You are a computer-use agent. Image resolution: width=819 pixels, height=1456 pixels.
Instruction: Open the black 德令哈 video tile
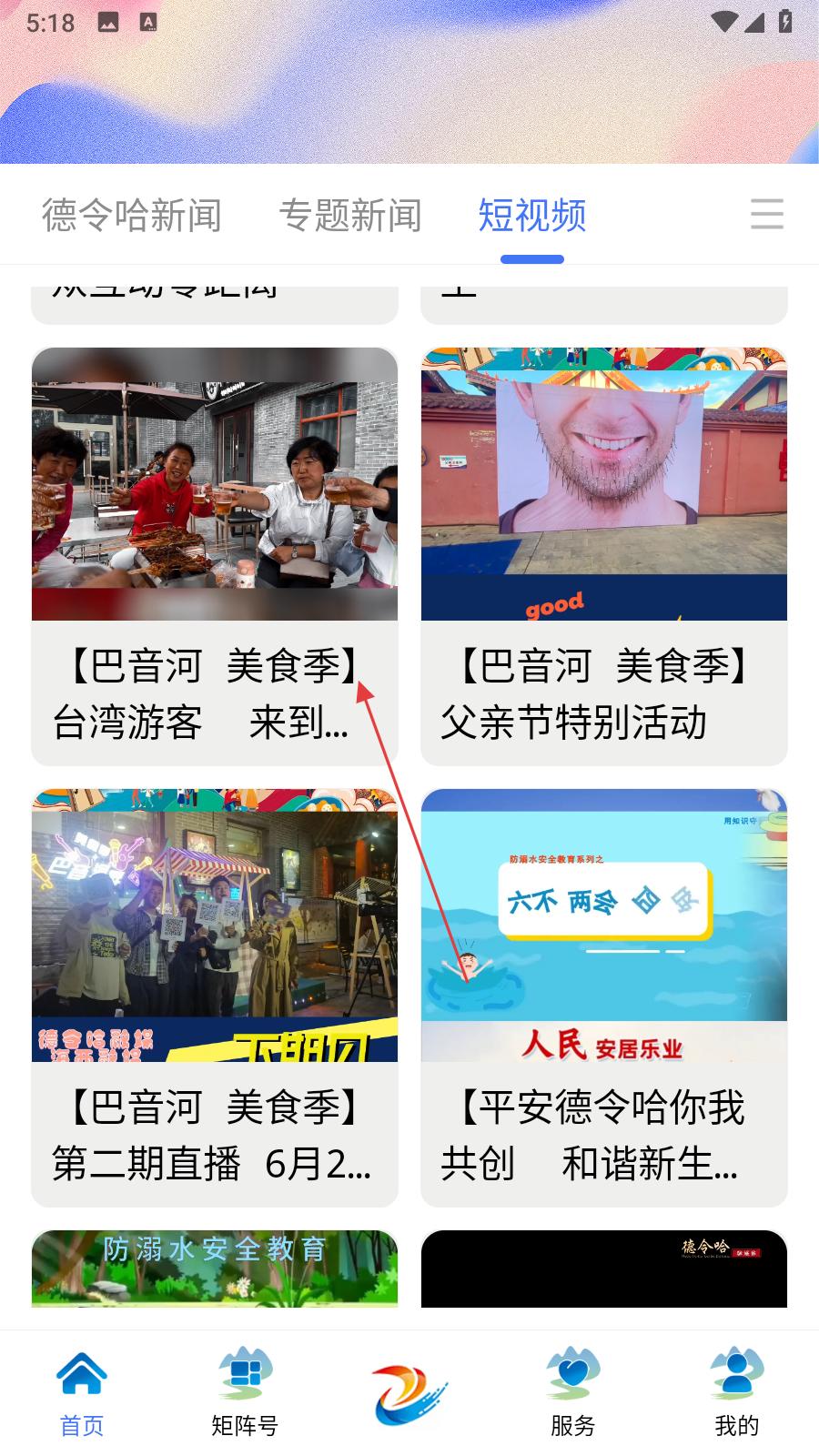(x=604, y=1269)
